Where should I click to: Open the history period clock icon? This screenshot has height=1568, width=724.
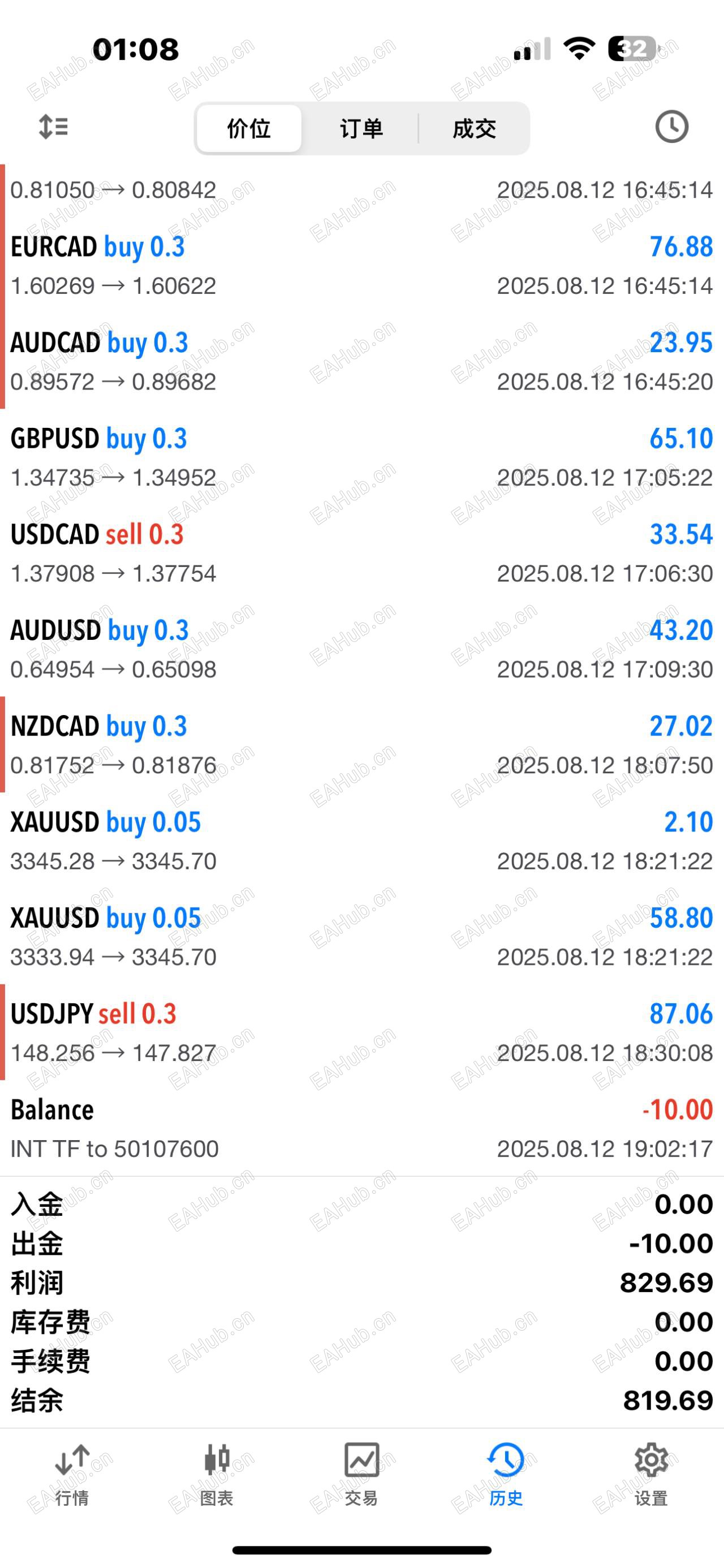(x=671, y=127)
